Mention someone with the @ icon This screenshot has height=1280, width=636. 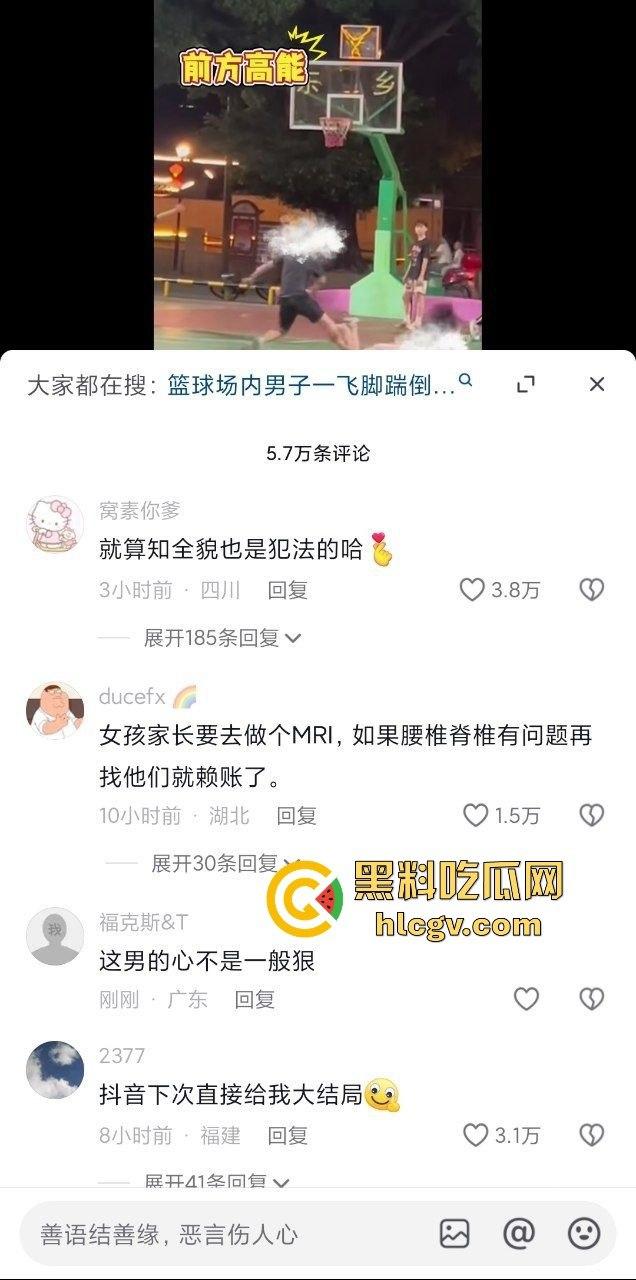click(x=519, y=1234)
